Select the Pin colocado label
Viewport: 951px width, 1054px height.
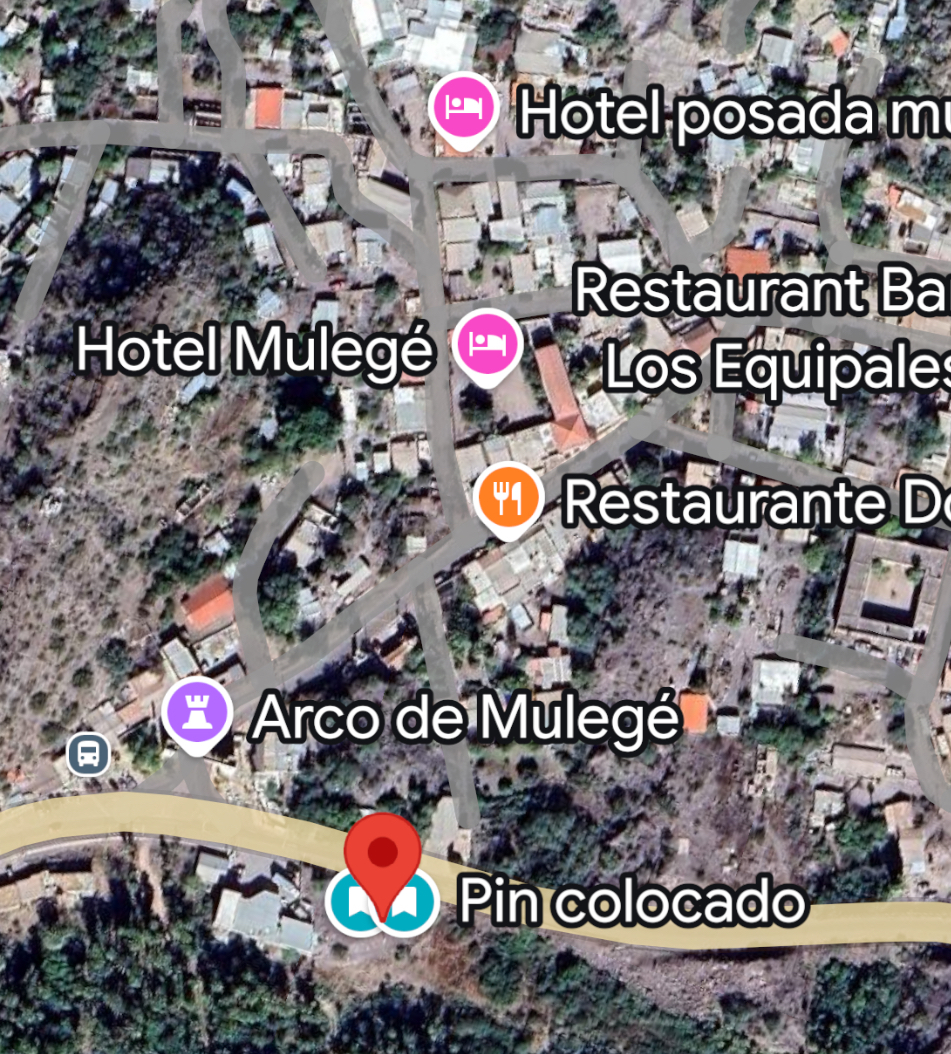pos(630,900)
